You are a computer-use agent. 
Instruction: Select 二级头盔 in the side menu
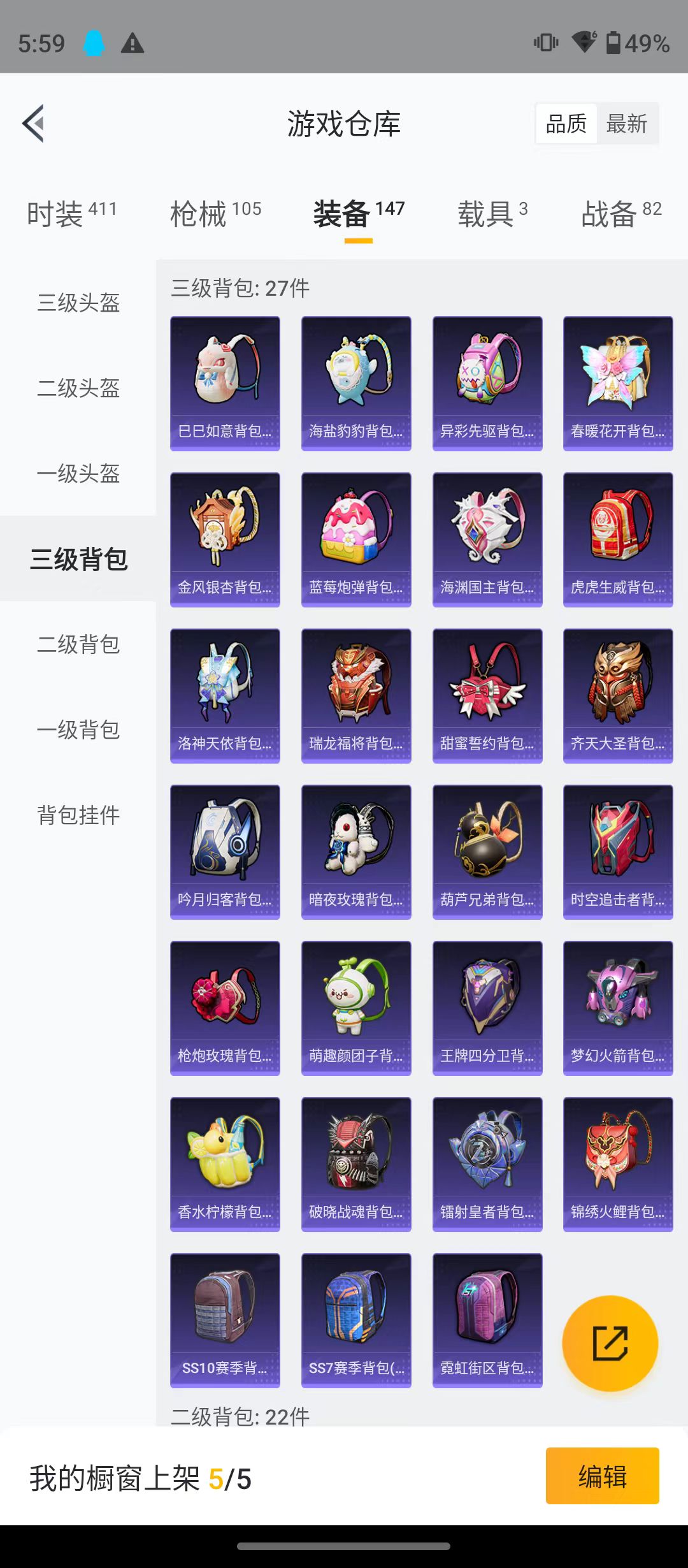coord(78,388)
